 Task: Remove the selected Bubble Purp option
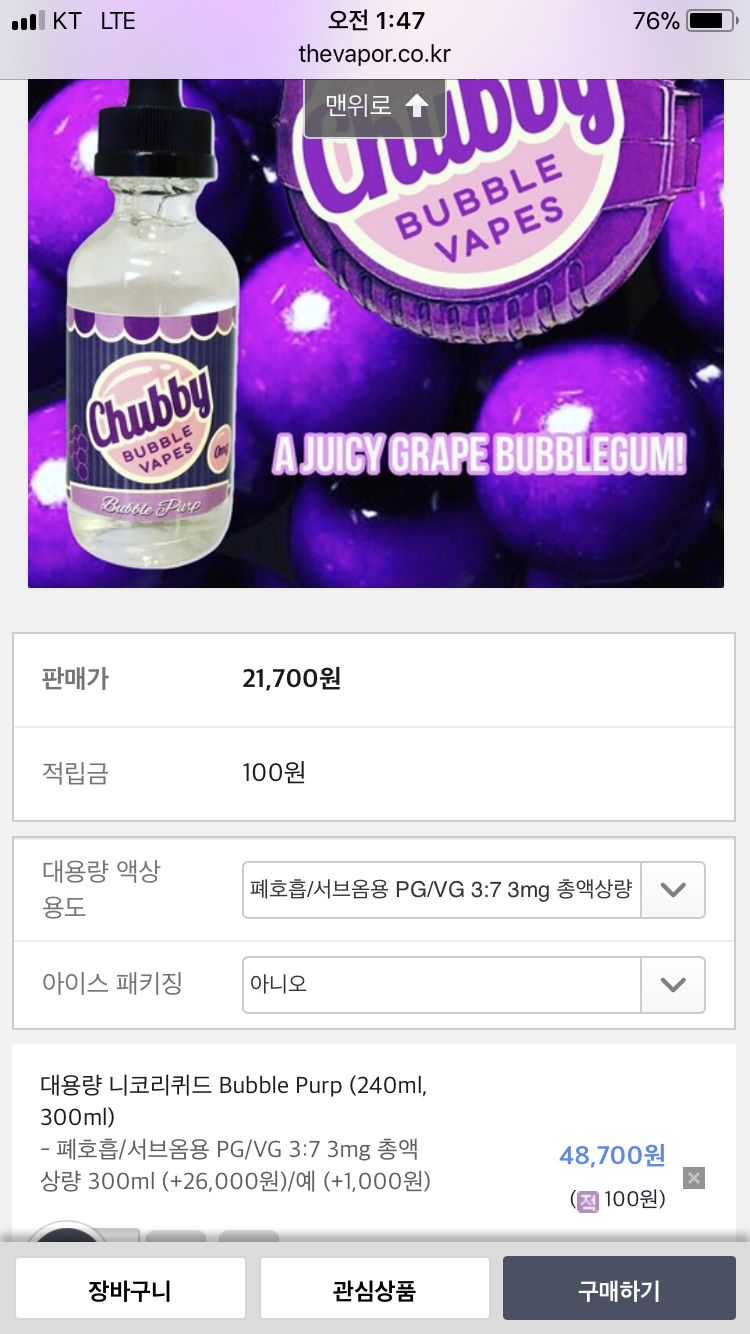click(694, 1178)
